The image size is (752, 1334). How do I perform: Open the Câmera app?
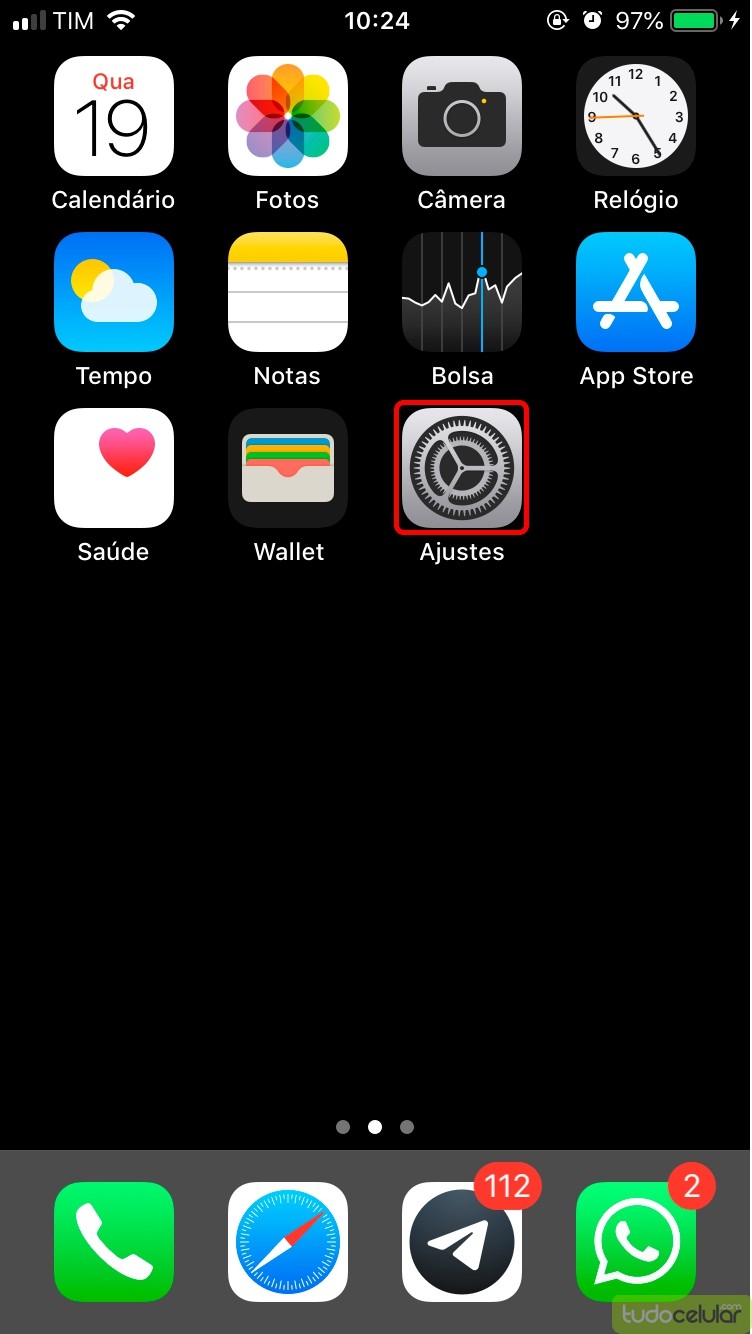coord(462,116)
